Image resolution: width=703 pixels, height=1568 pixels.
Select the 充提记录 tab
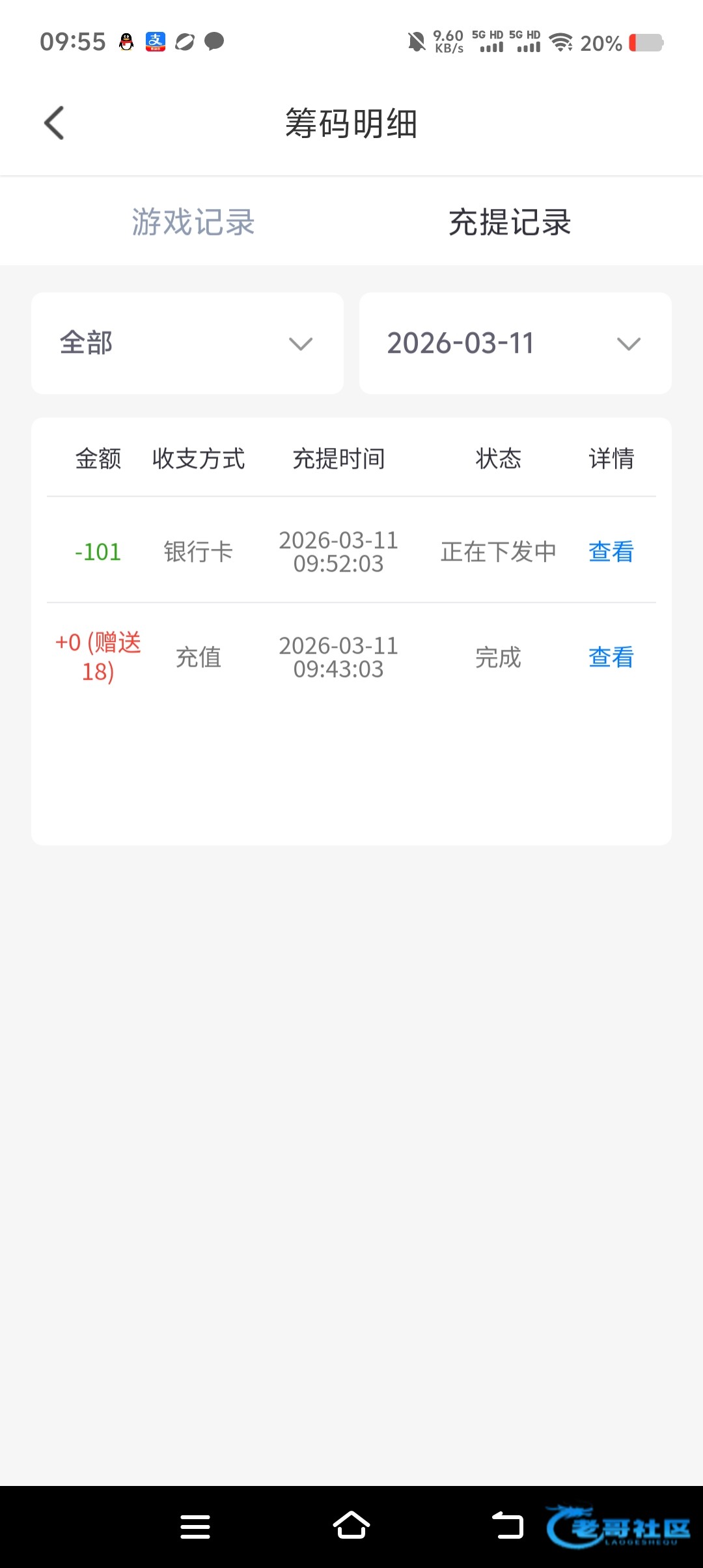[510, 222]
